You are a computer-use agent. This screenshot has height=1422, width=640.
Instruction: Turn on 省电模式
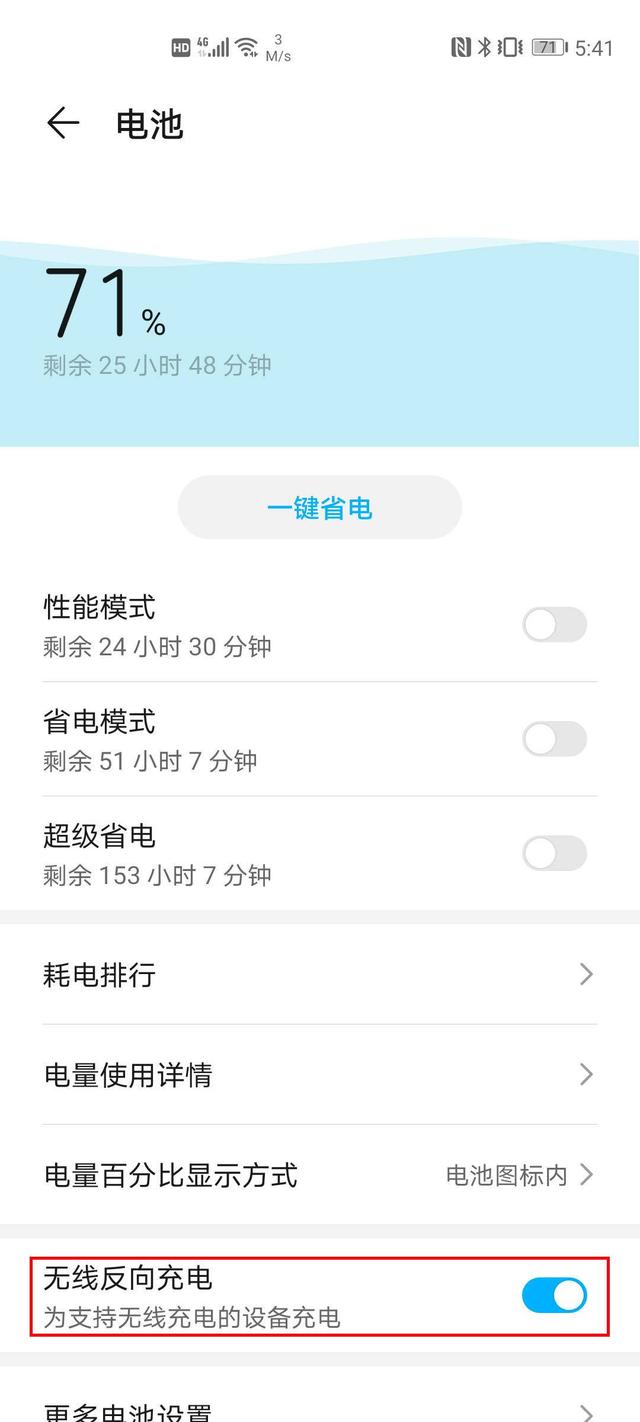(554, 740)
